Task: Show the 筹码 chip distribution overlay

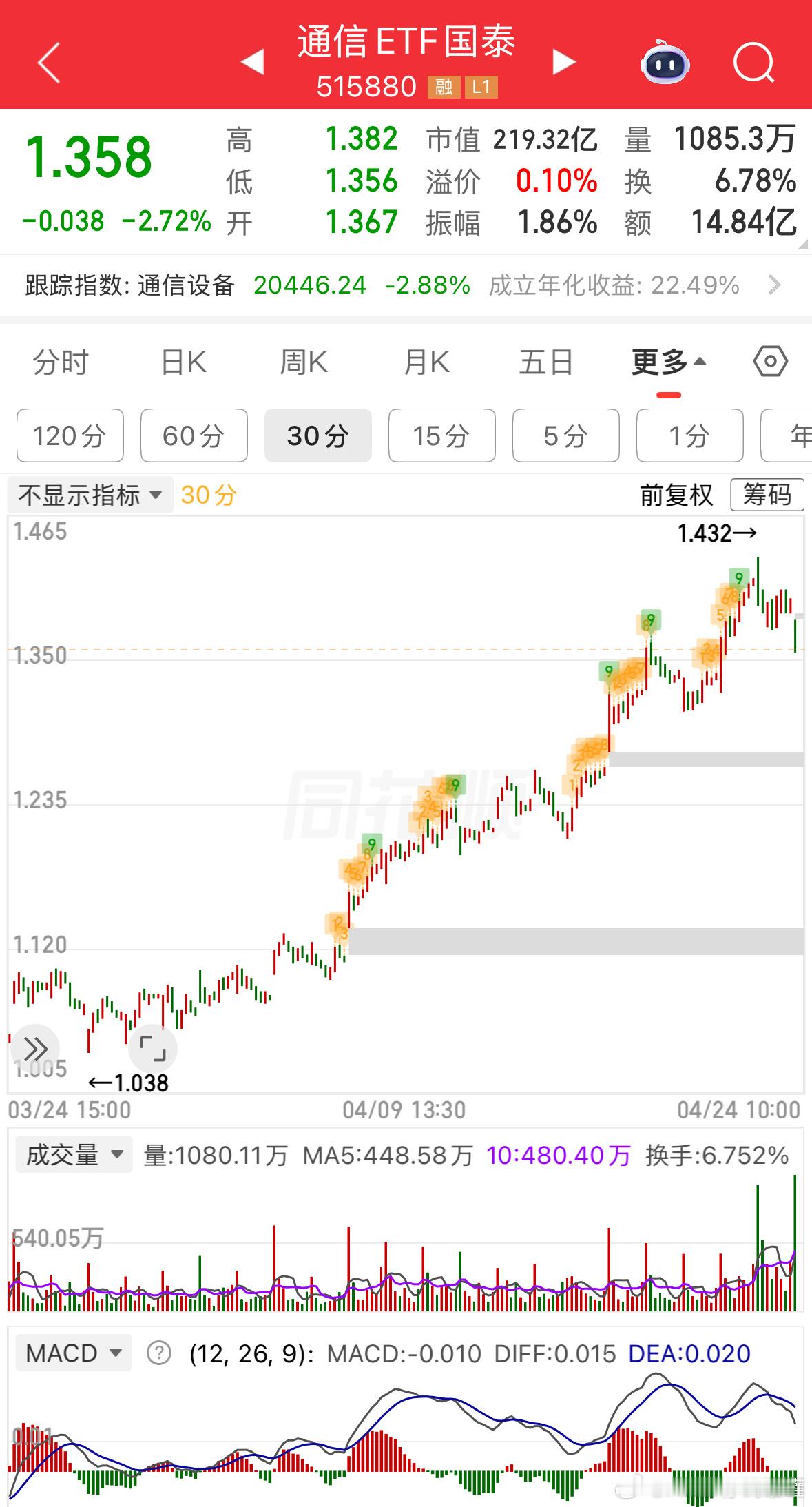Action: (767, 495)
